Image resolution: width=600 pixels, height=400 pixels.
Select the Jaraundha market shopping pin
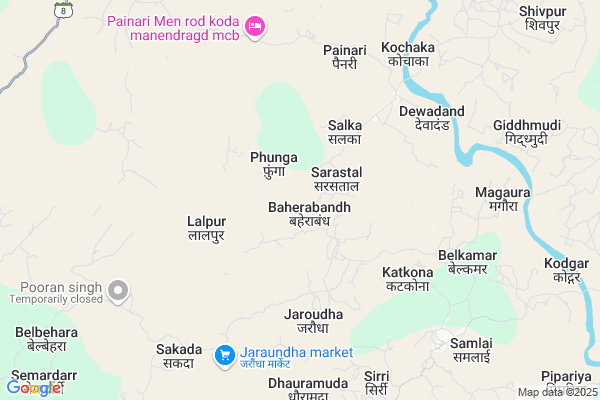click(x=225, y=354)
